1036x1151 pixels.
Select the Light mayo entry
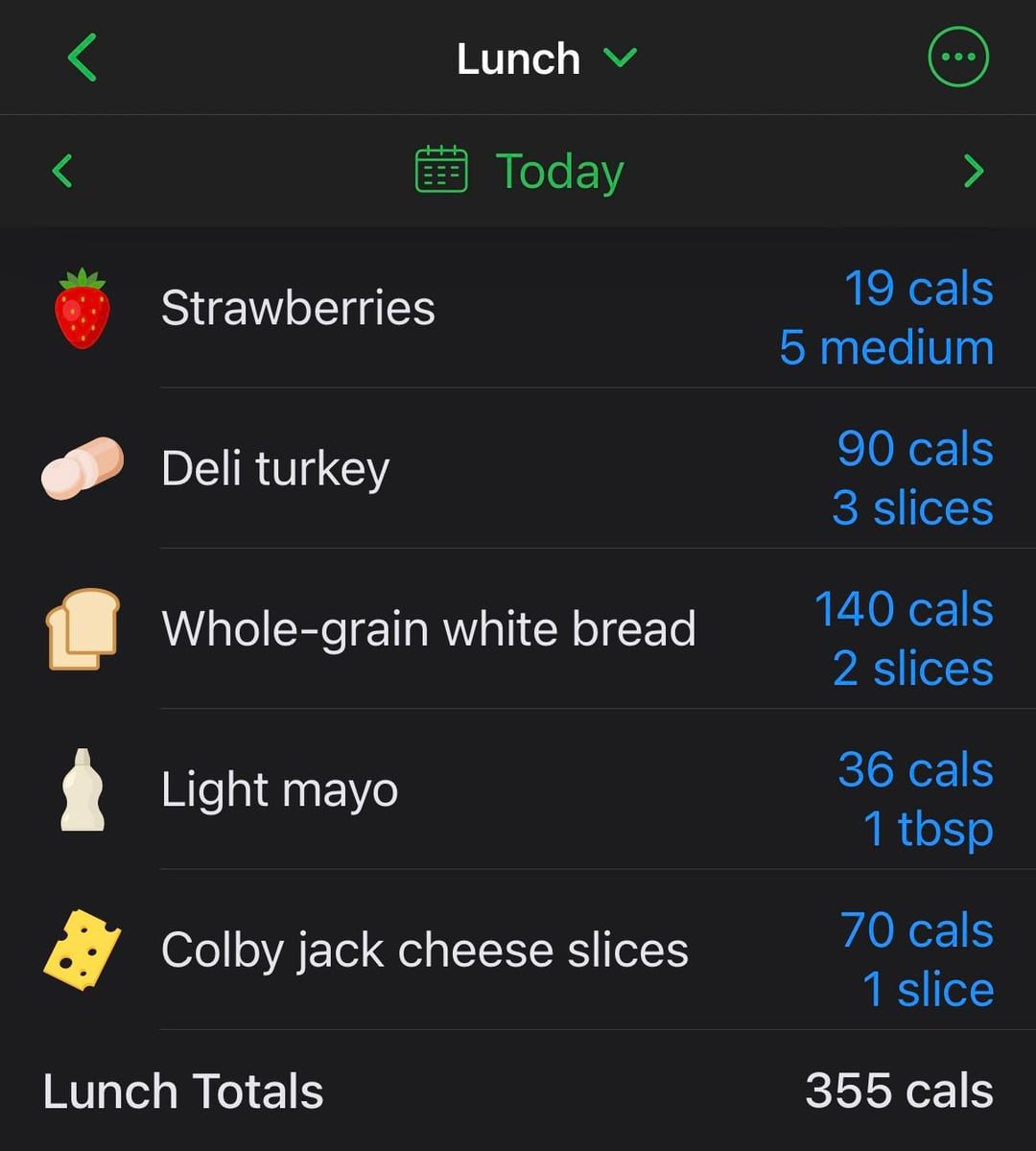(518, 790)
